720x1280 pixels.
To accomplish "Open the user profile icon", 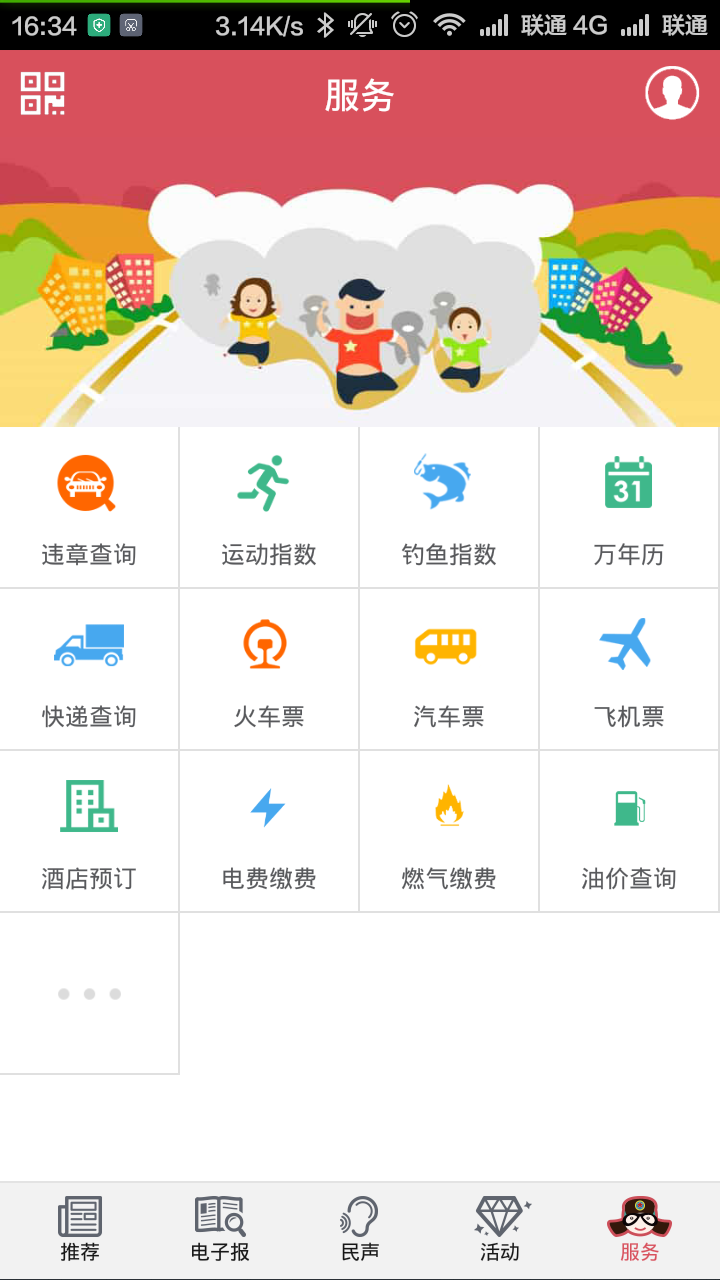I will (x=672, y=94).
